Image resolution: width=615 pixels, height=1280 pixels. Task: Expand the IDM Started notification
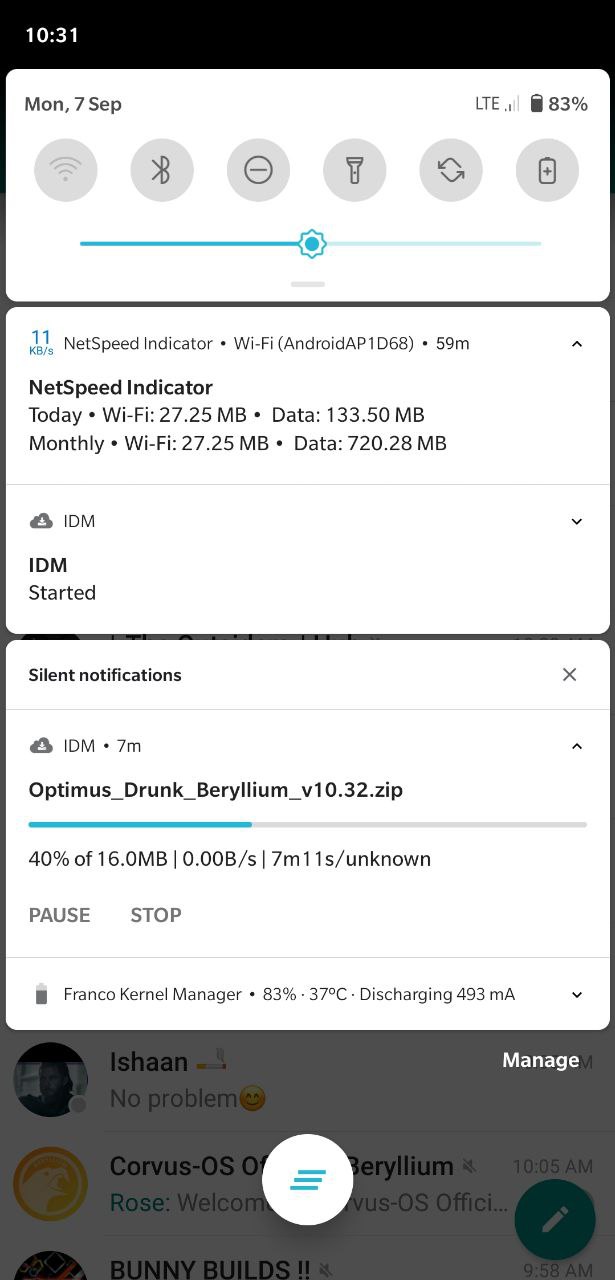(576, 522)
